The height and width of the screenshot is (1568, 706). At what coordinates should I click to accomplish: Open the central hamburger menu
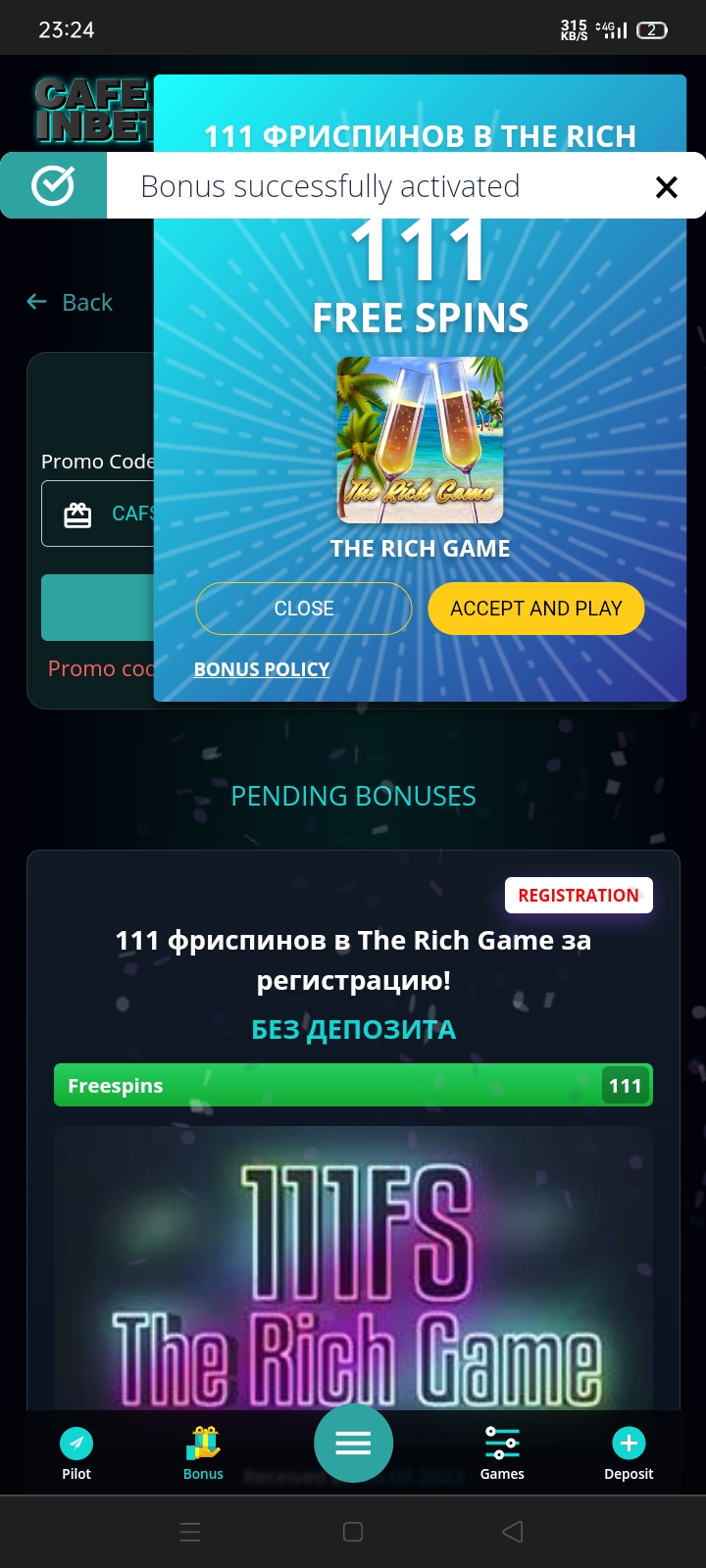pos(353,1444)
